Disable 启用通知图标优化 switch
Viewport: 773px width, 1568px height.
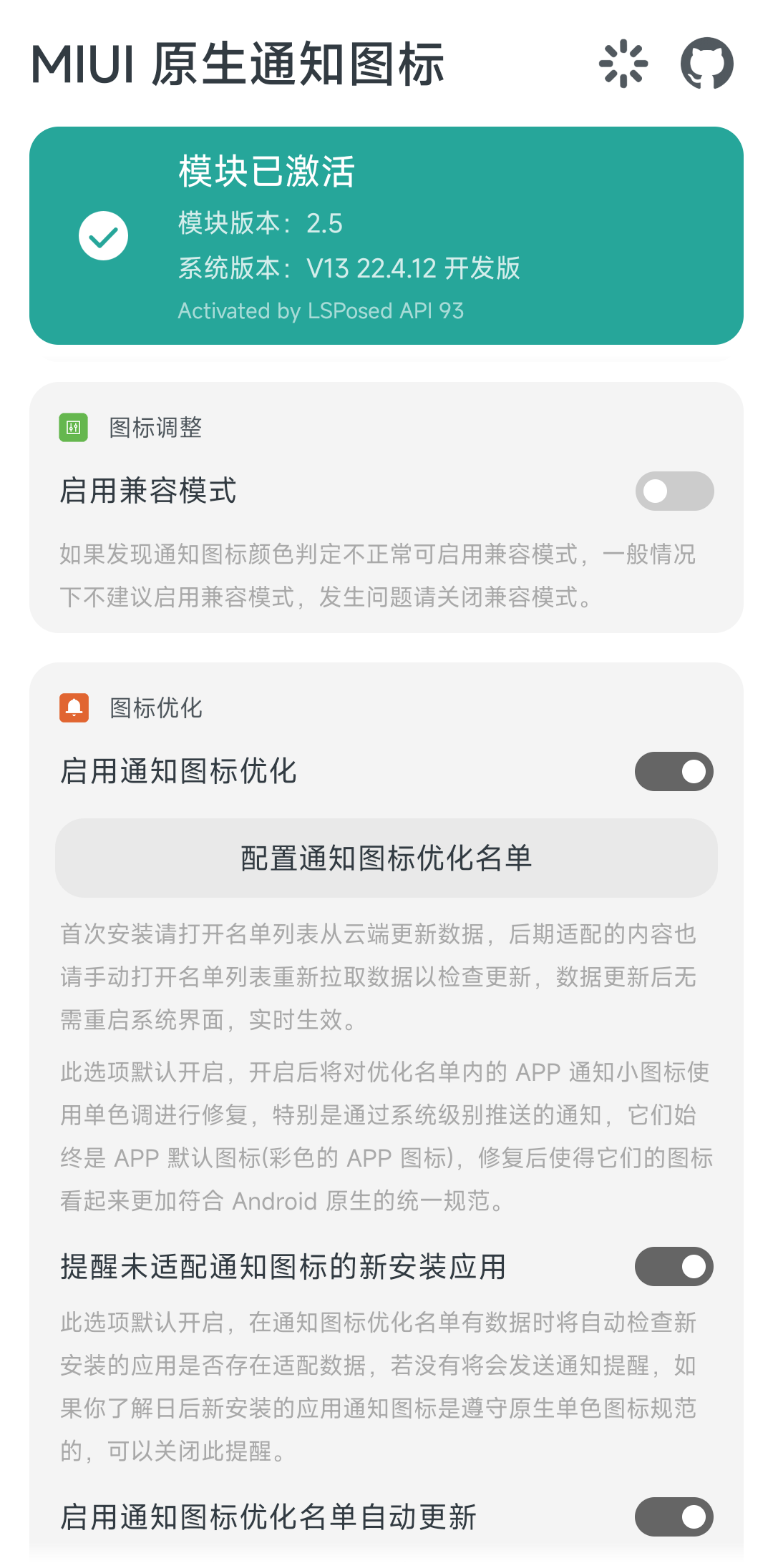674,772
